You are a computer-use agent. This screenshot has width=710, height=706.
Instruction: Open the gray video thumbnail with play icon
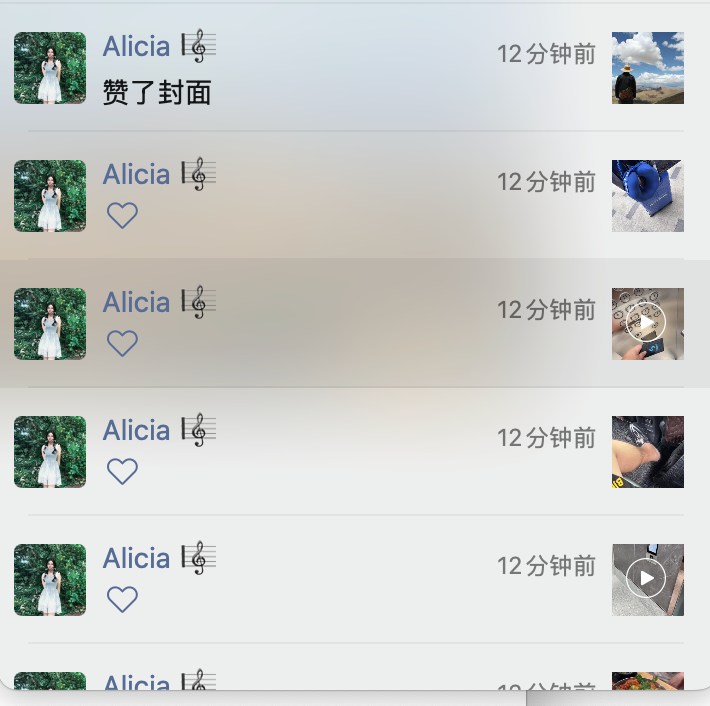[x=647, y=580]
